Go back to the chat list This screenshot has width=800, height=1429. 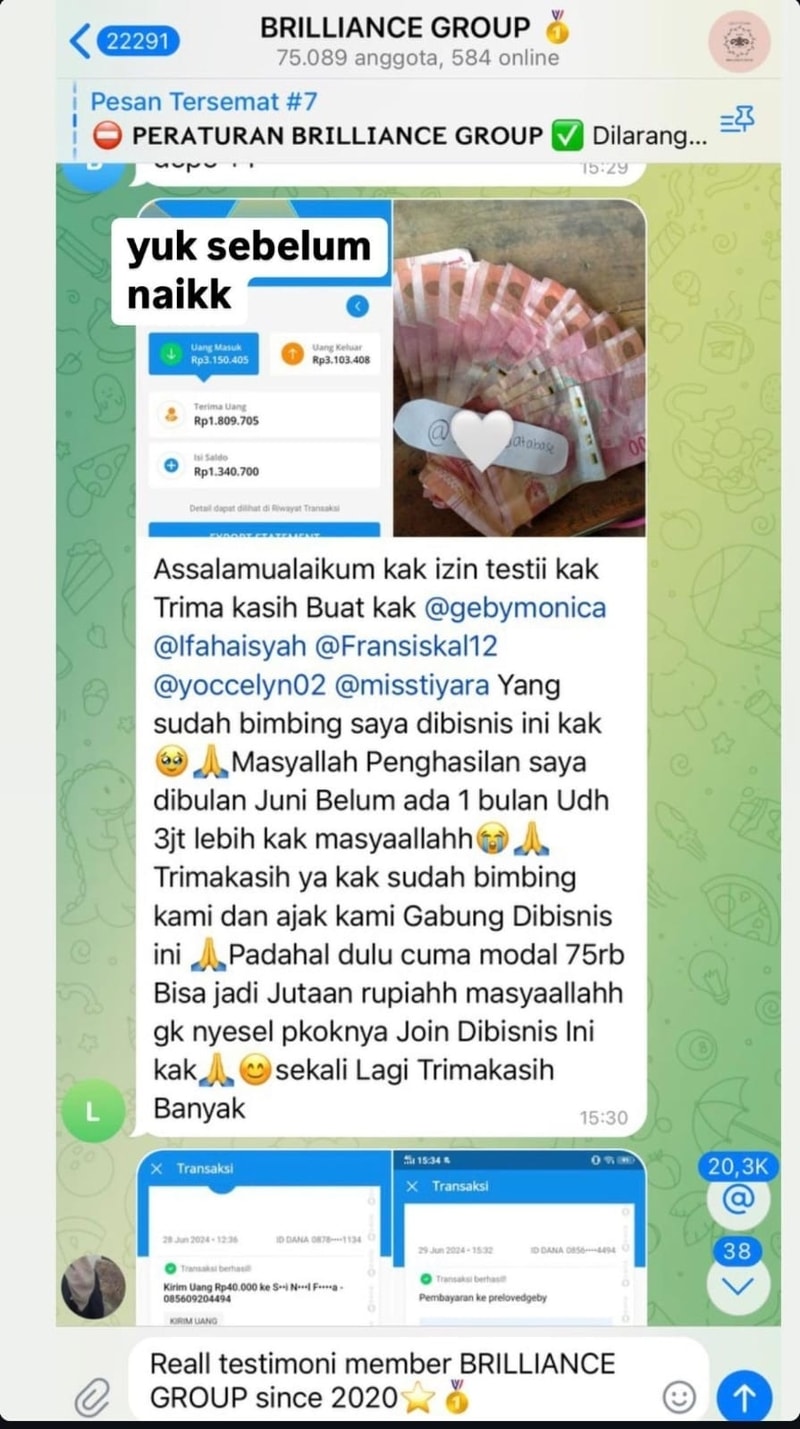[x=82, y=41]
